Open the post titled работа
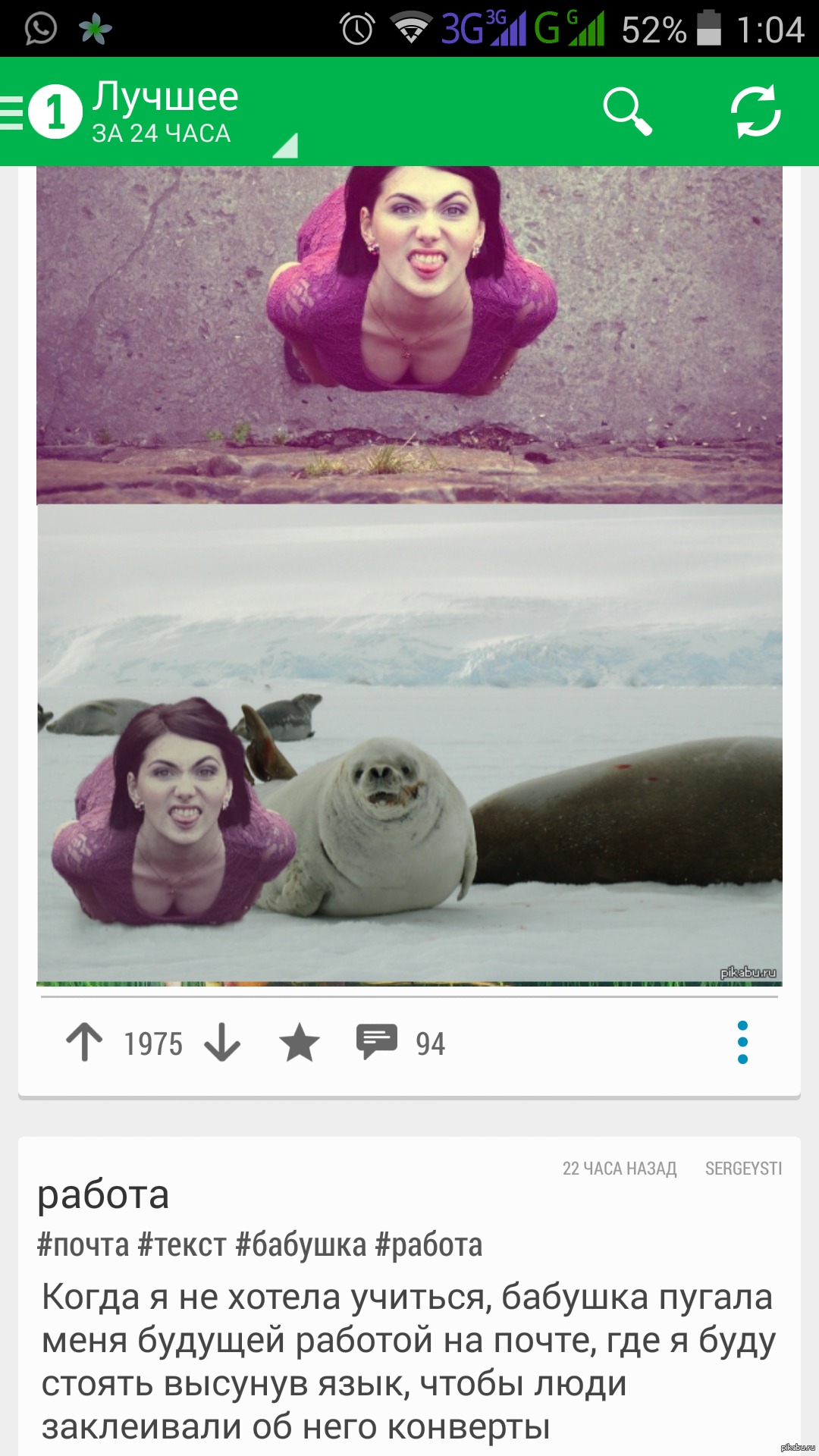This screenshot has width=819, height=1456. pyautogui.click(x=103, y=1195)
